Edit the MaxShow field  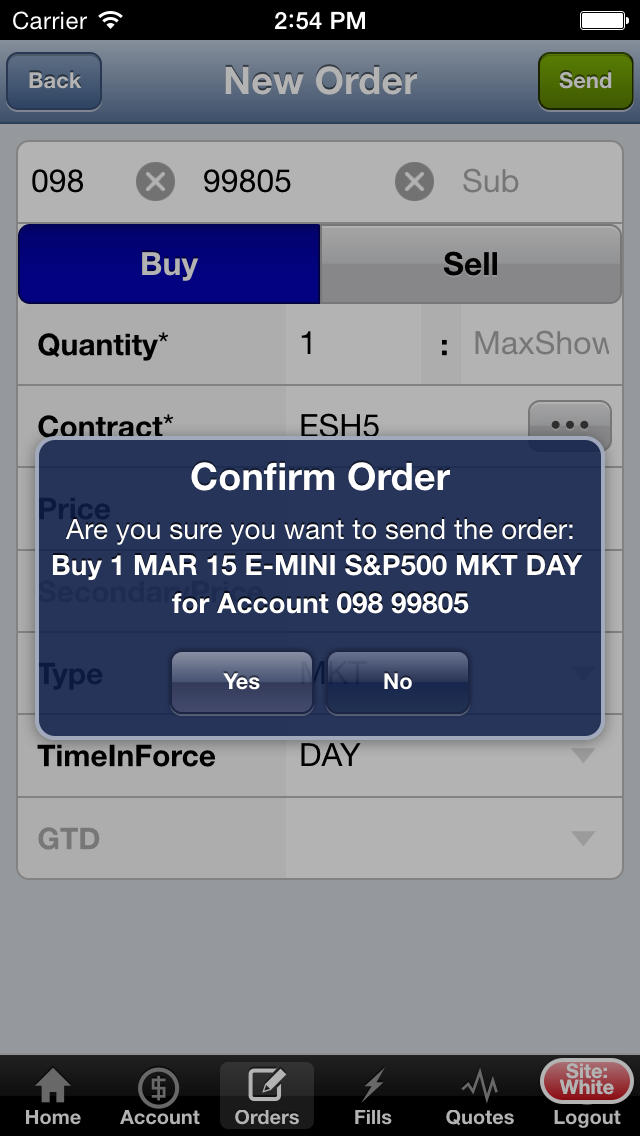tap(541, 344)
